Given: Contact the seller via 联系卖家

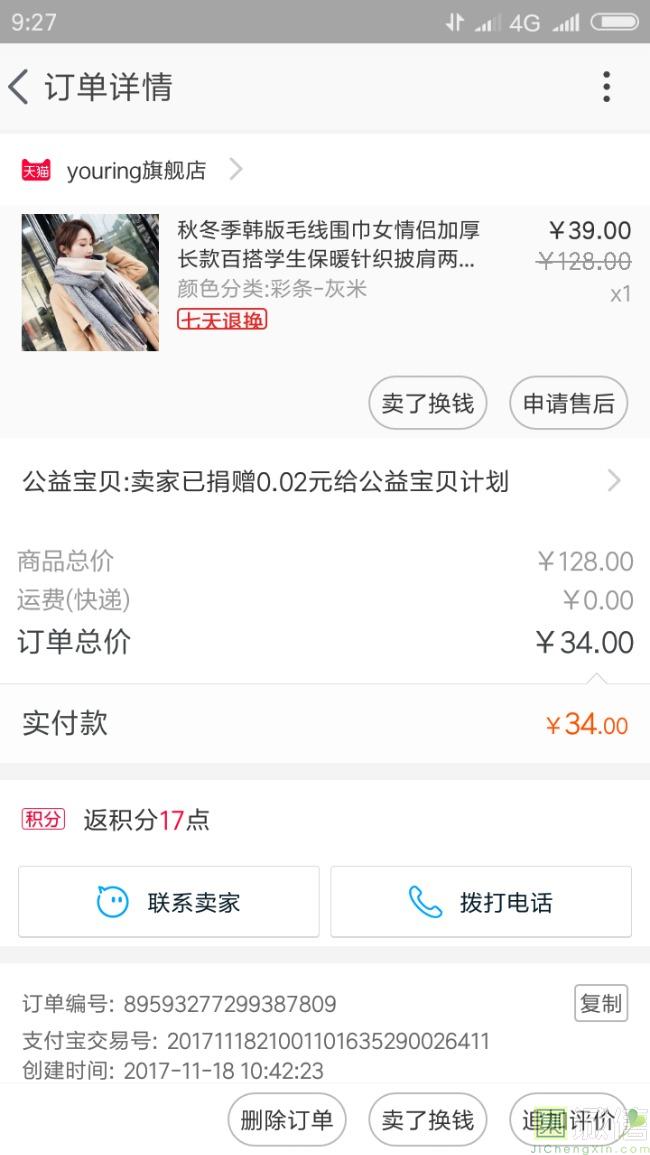Looking at the screenshot, I should (x=169, y=902).
